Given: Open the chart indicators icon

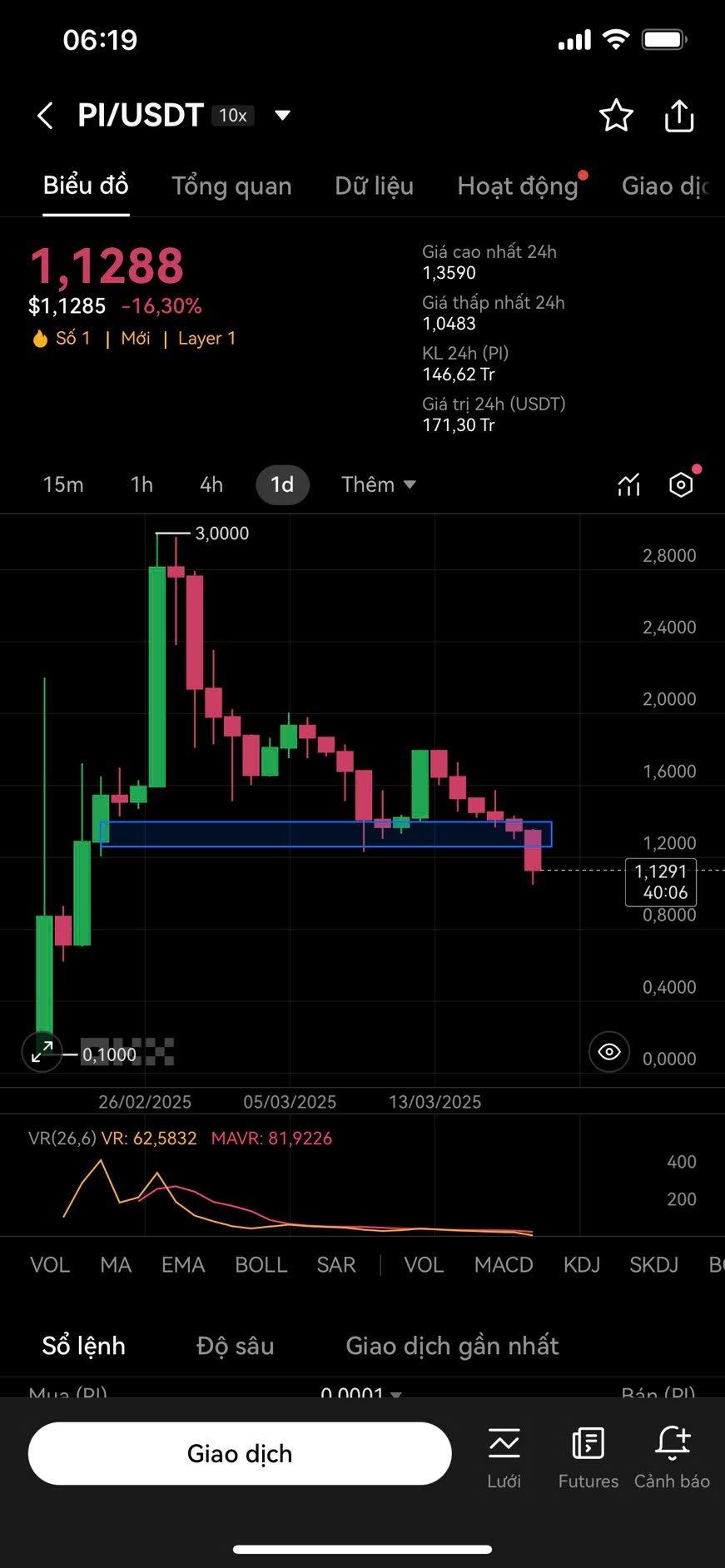Looking at the screenshot, I should 628,484.
